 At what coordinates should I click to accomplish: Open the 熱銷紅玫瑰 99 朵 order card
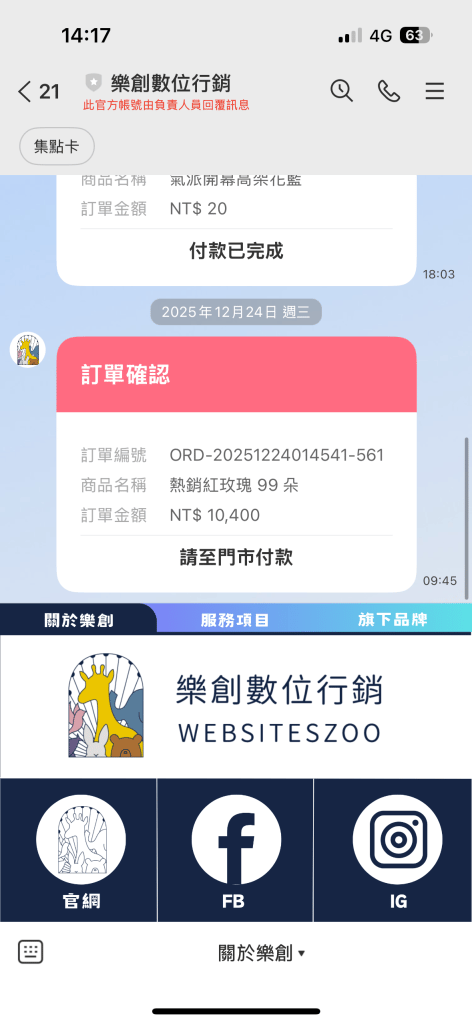pos(236,464)
